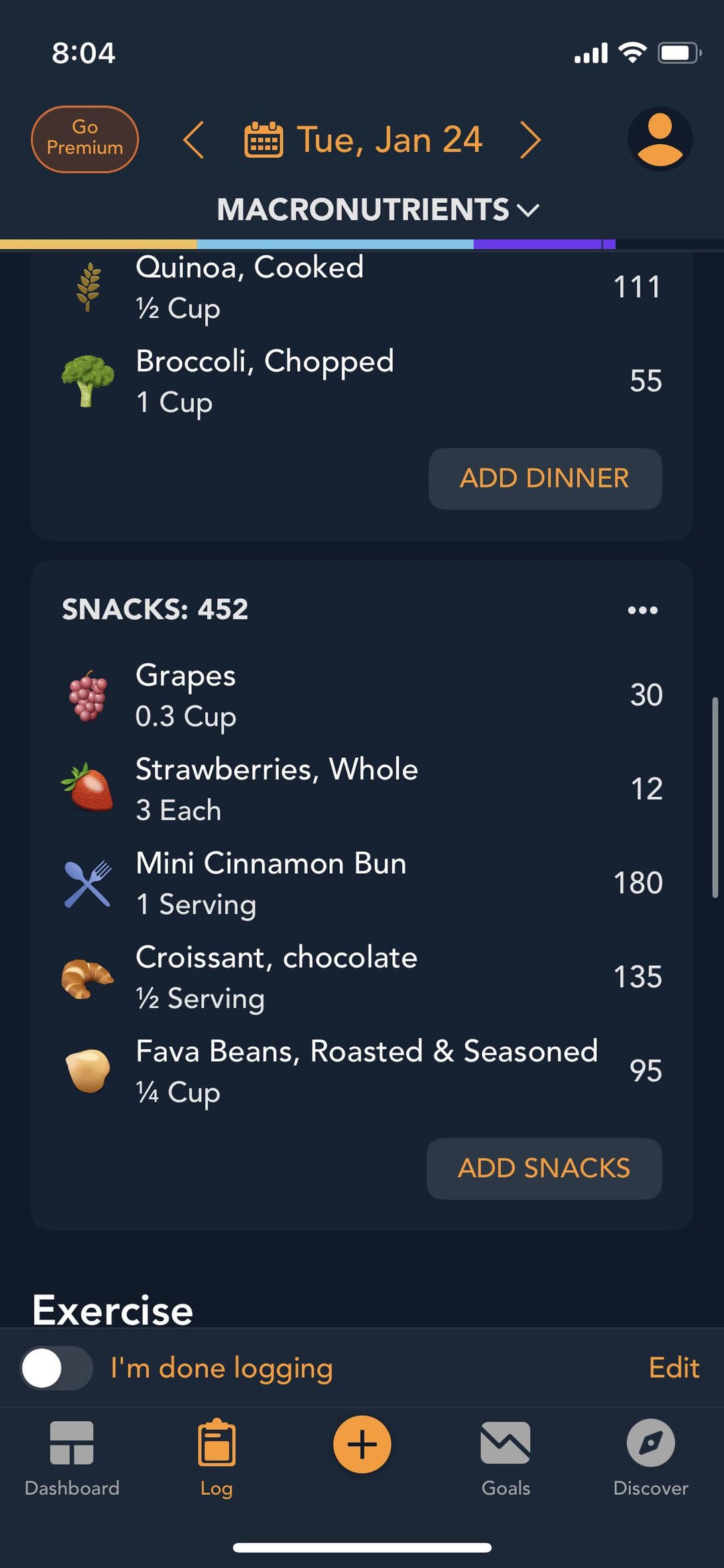Screen dimensions: 724x1568
Task: Tap the Go Premium button
Action: 84,139
